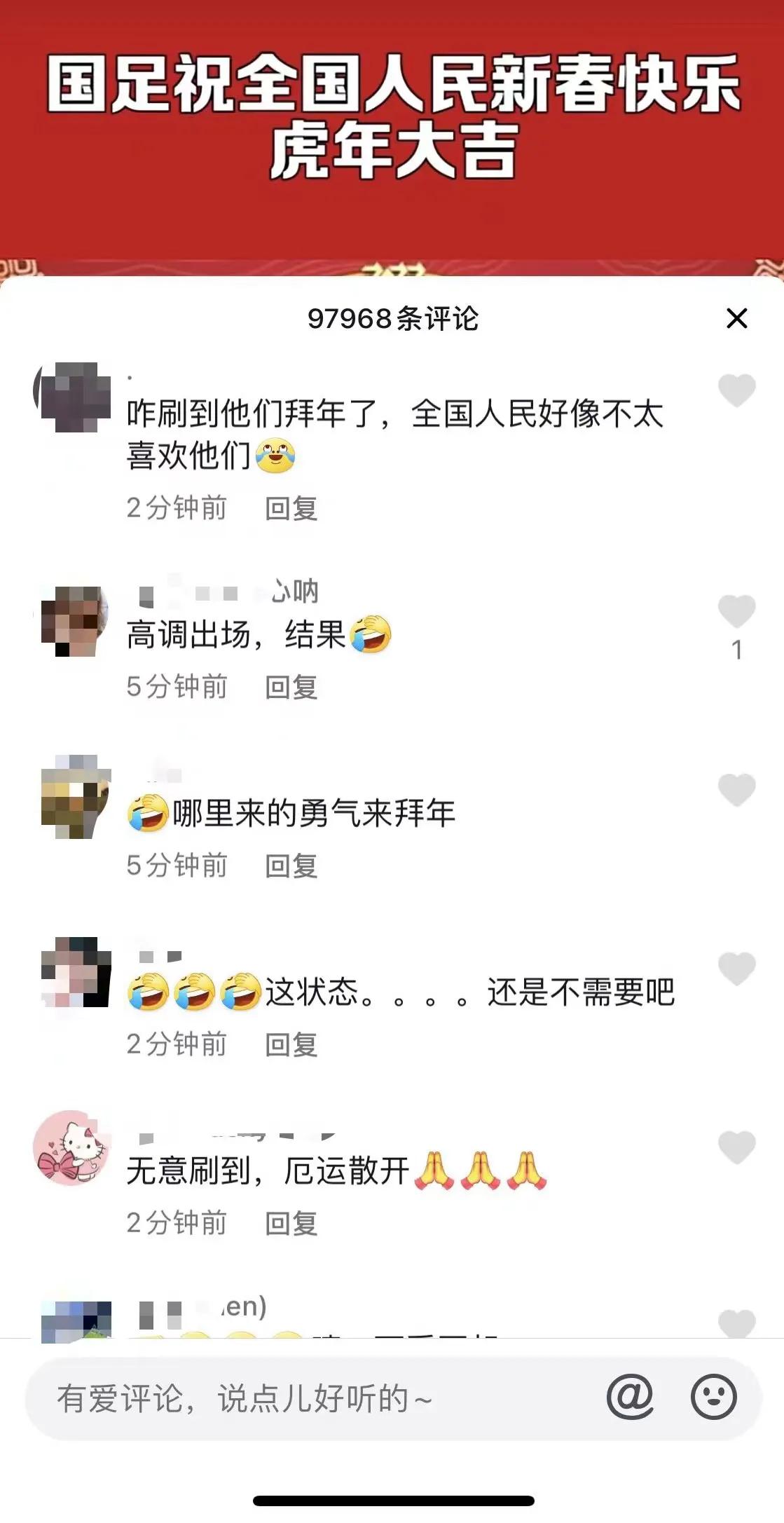Tap the Hello Kitty profile avatar

click(74, 1149)
